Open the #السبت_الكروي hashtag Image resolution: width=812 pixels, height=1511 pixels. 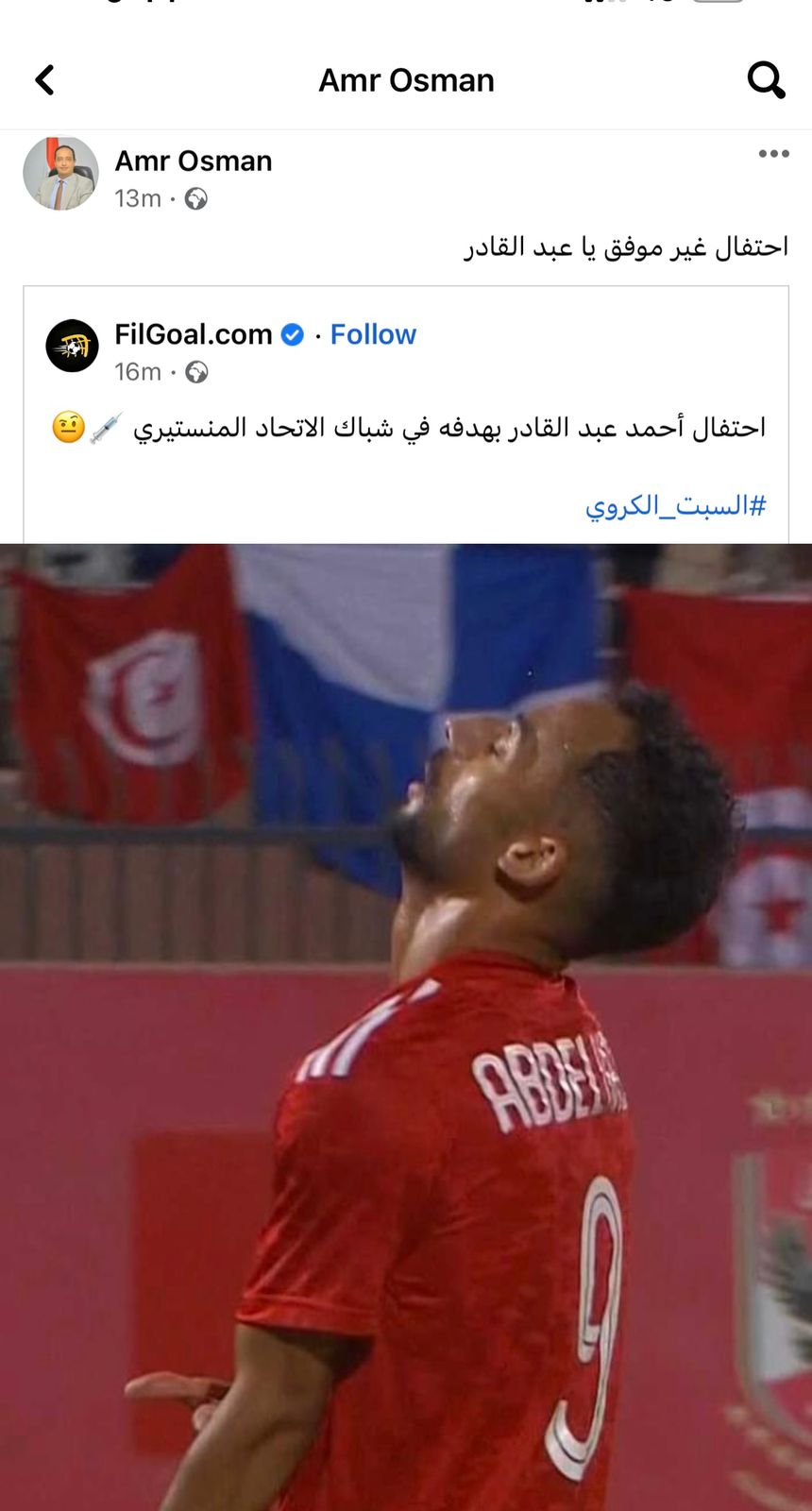[675, 506]
